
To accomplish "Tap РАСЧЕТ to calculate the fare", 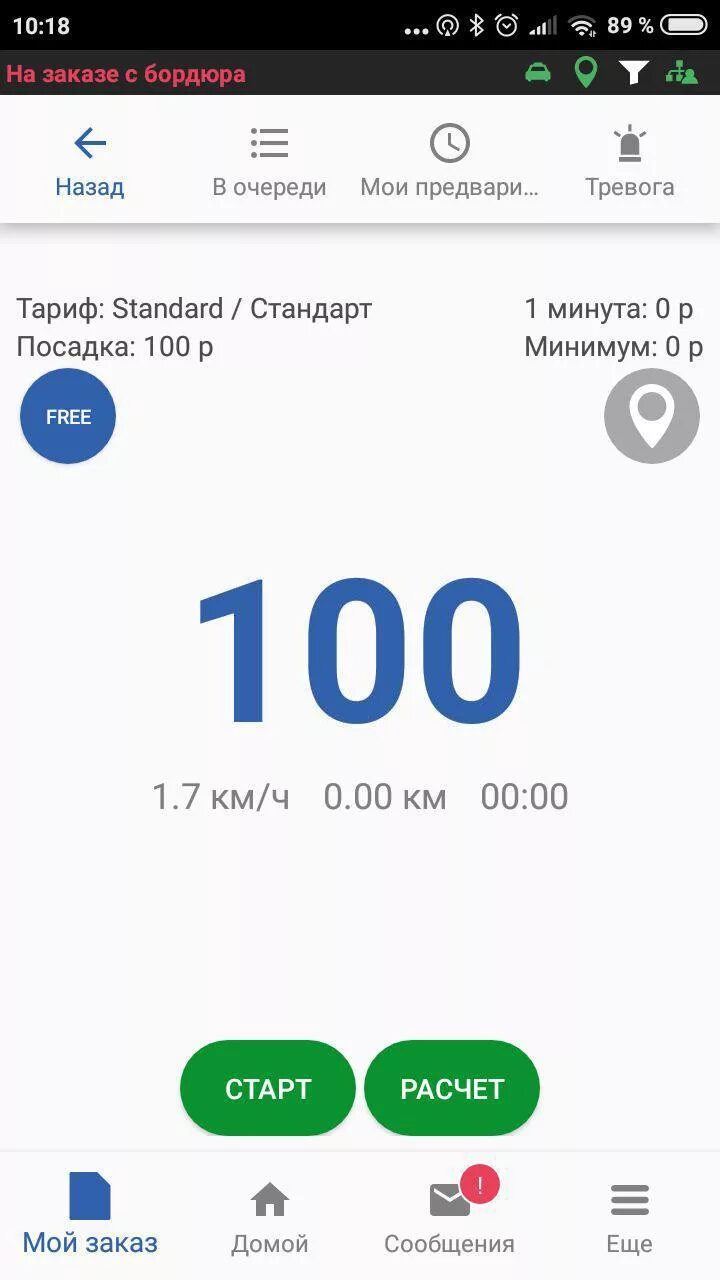I will point(452,1088).
